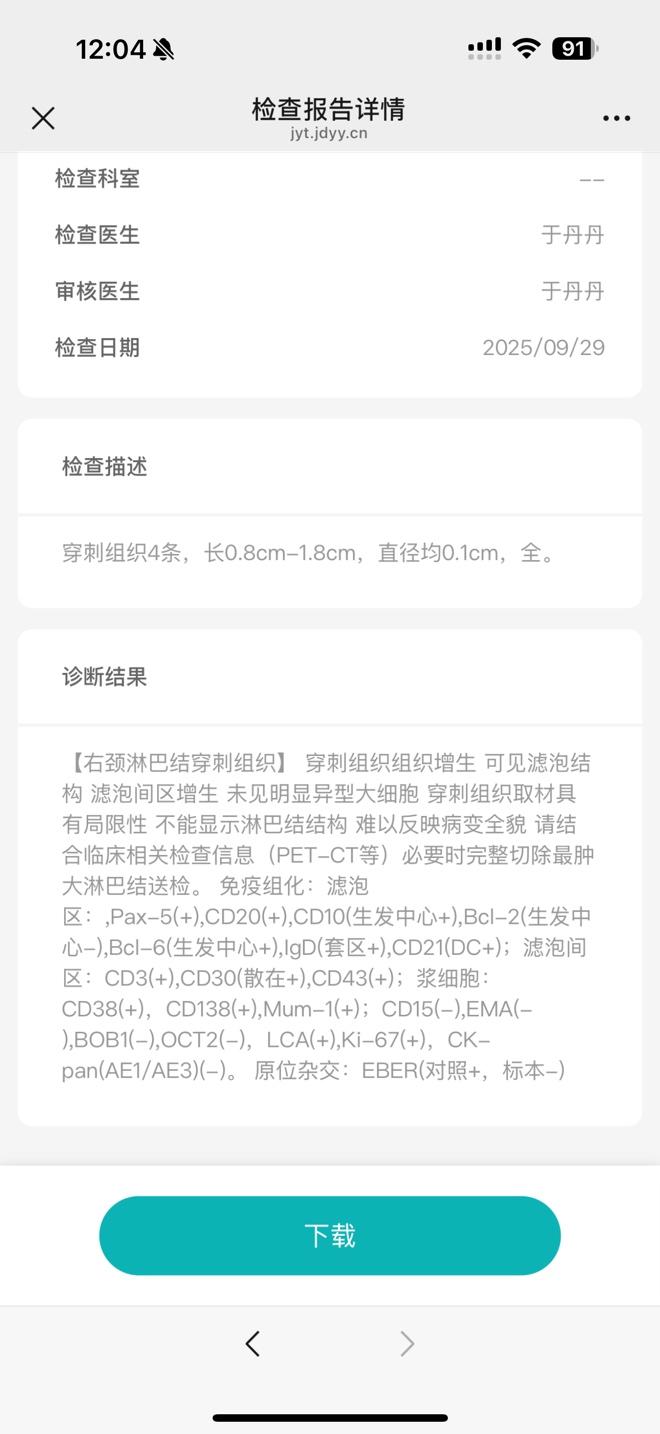Go back using the bottom back arrow

(253, 1344)
